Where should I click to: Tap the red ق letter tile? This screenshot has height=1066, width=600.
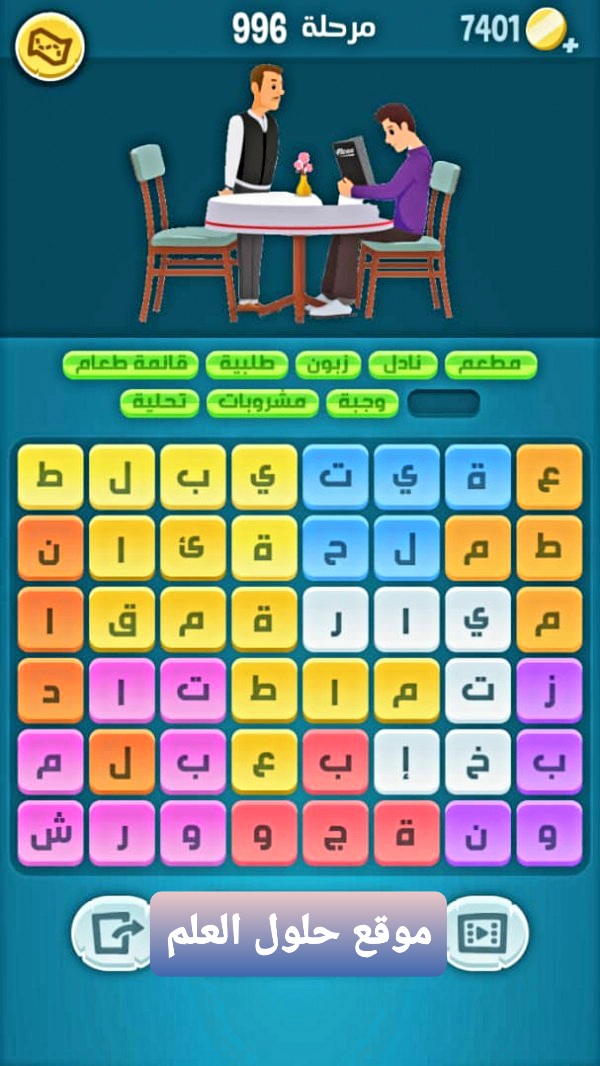point(407,833)
